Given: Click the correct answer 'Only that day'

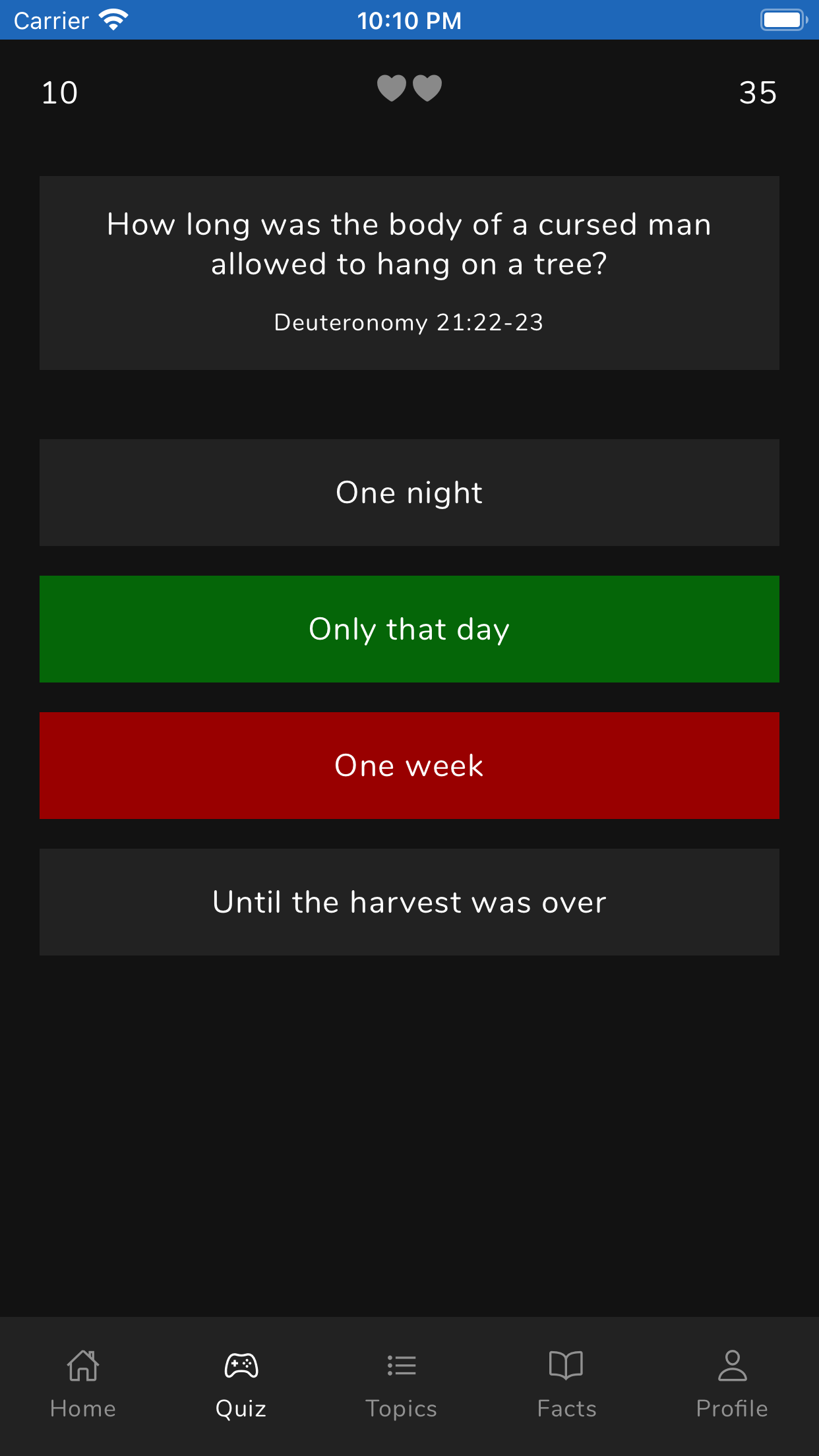Looking at the screenshot, I should click(x=409, y=629).
